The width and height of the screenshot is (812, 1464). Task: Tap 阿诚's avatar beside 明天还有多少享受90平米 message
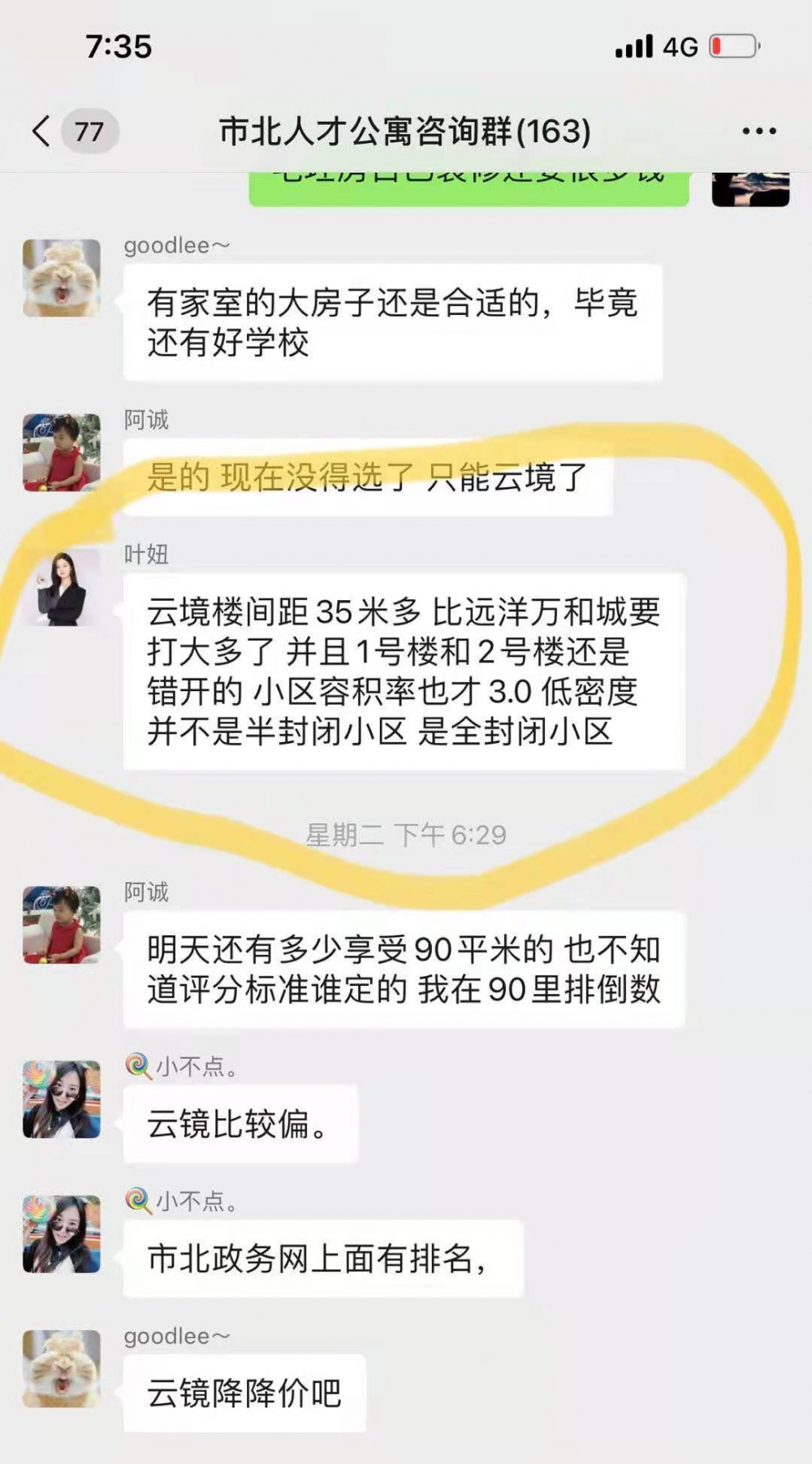point(62,925)
